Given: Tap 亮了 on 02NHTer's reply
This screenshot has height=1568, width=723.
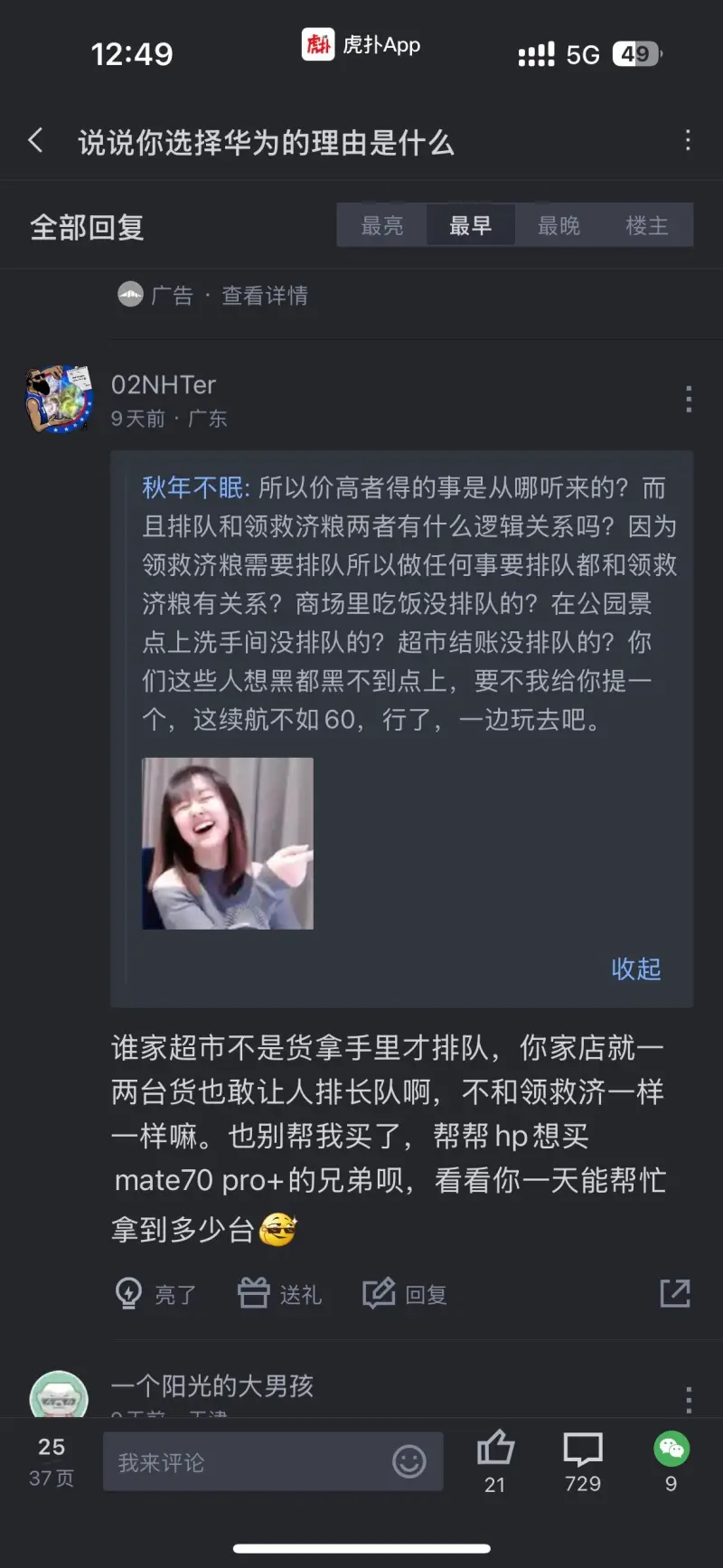Looking at the screenshot, I should [x=155, y=1294].
